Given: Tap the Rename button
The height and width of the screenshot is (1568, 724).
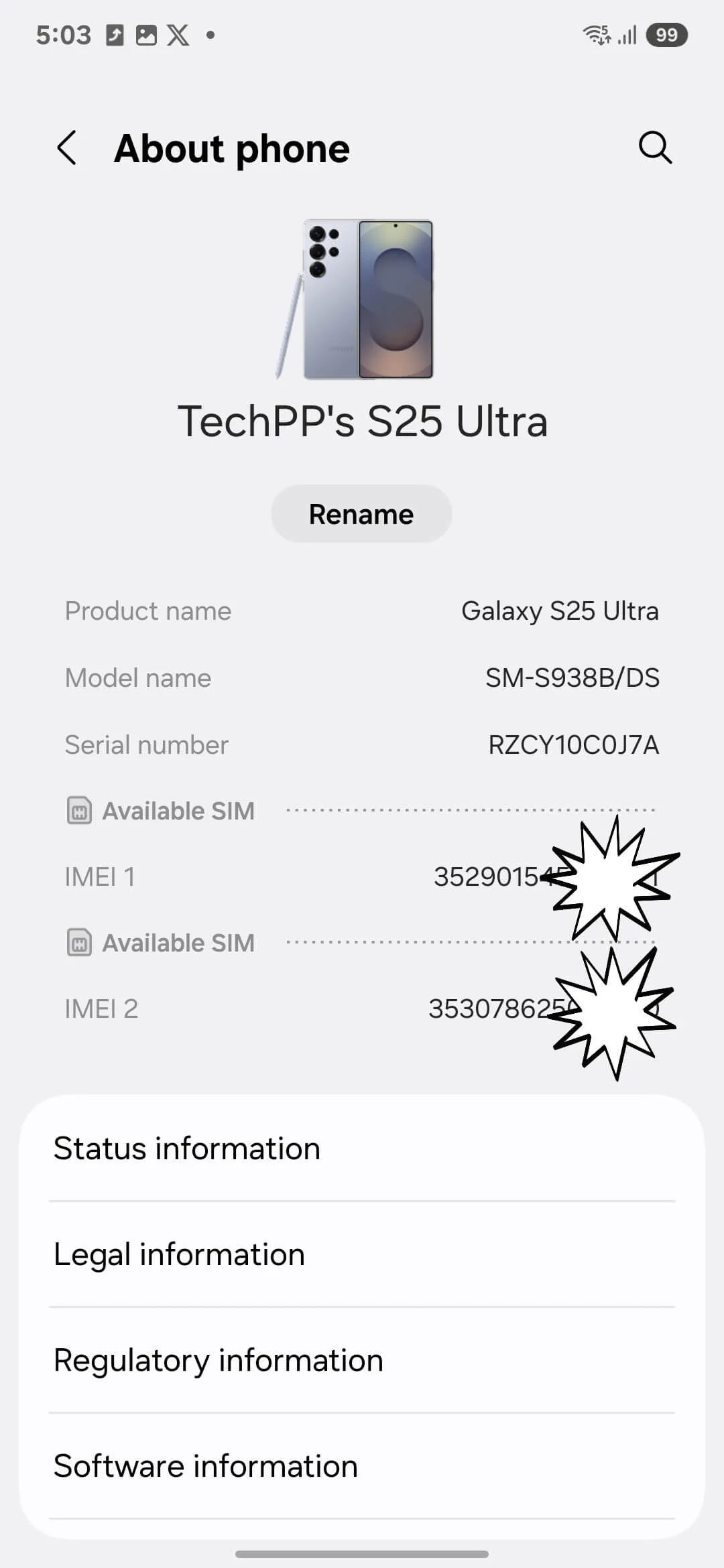Looking at the screenshot, I should (x=361, y=515).
